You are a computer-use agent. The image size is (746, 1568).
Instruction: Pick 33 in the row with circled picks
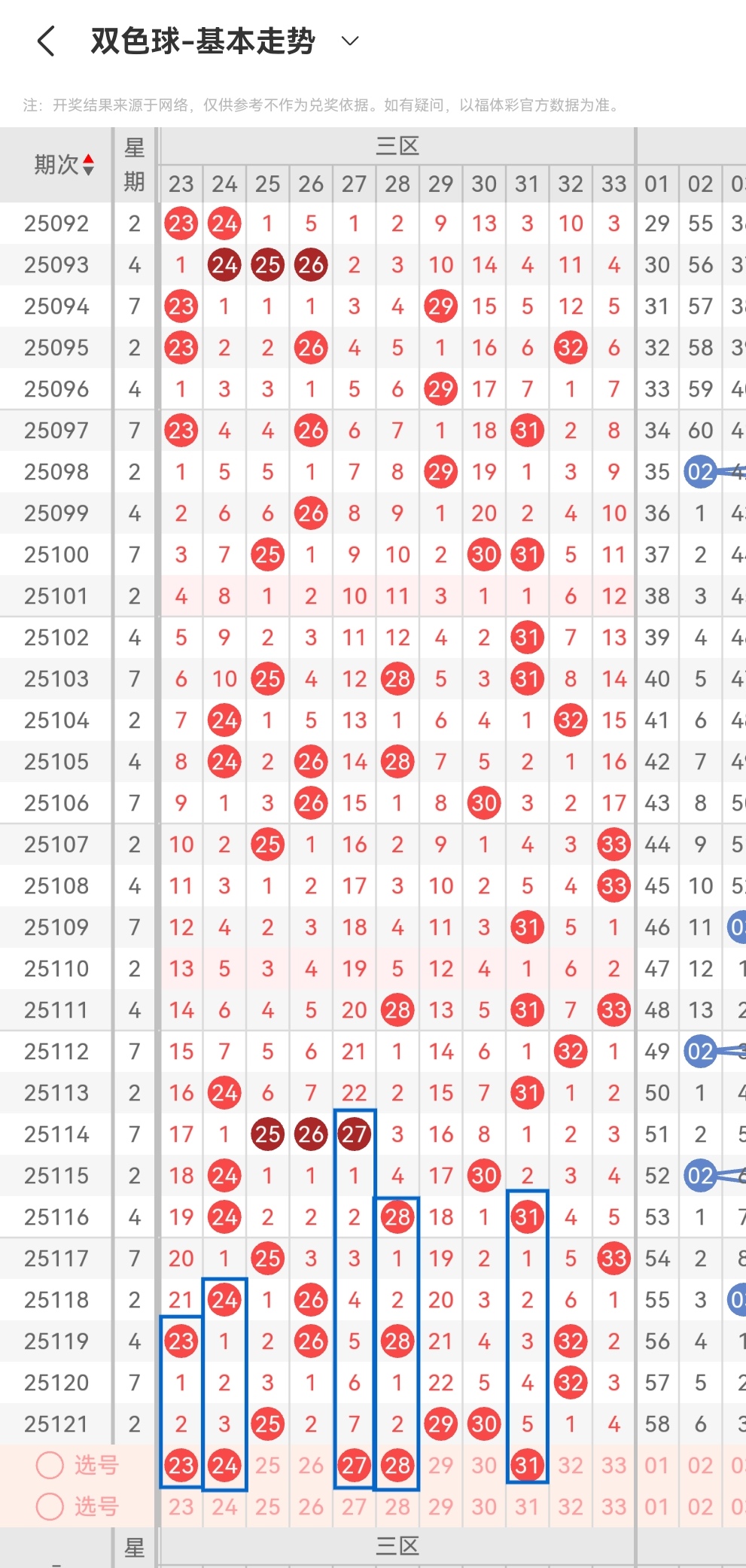(x=614, y=1465)
